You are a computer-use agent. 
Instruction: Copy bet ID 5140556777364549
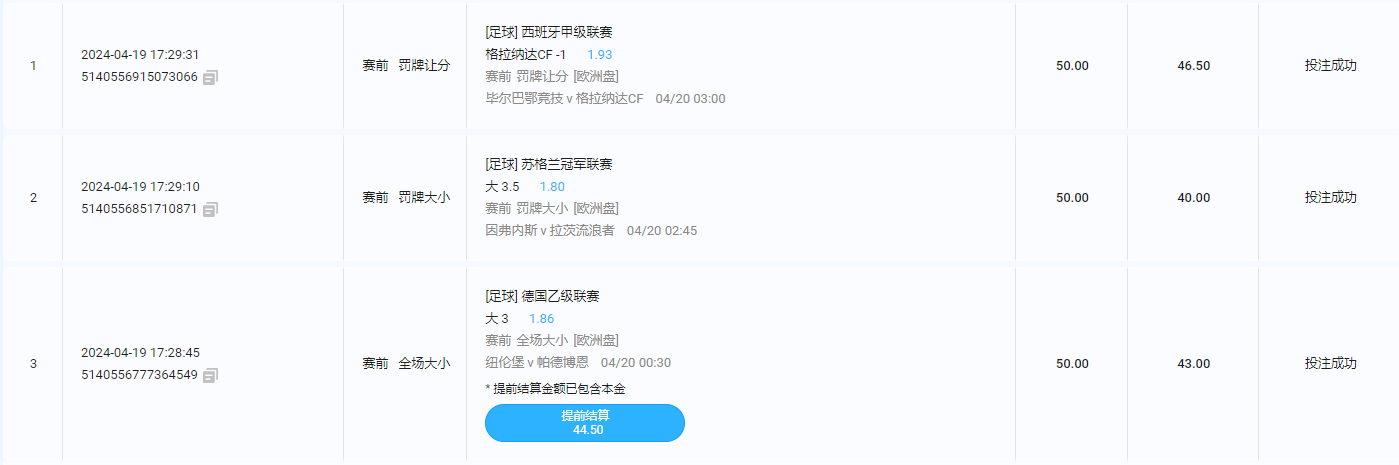(210, 375)
